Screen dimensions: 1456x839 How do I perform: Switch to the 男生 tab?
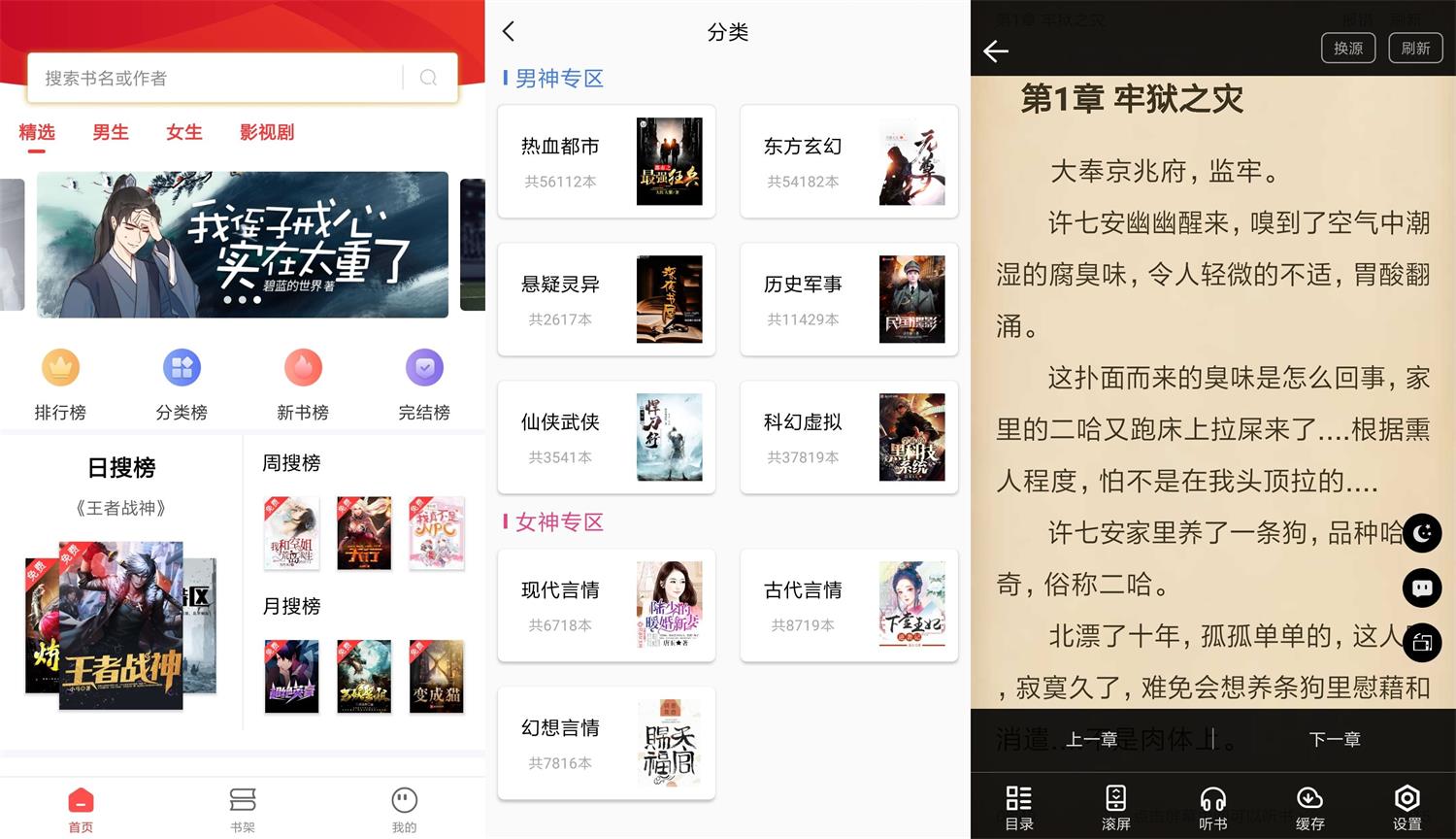tap(111, 132)
